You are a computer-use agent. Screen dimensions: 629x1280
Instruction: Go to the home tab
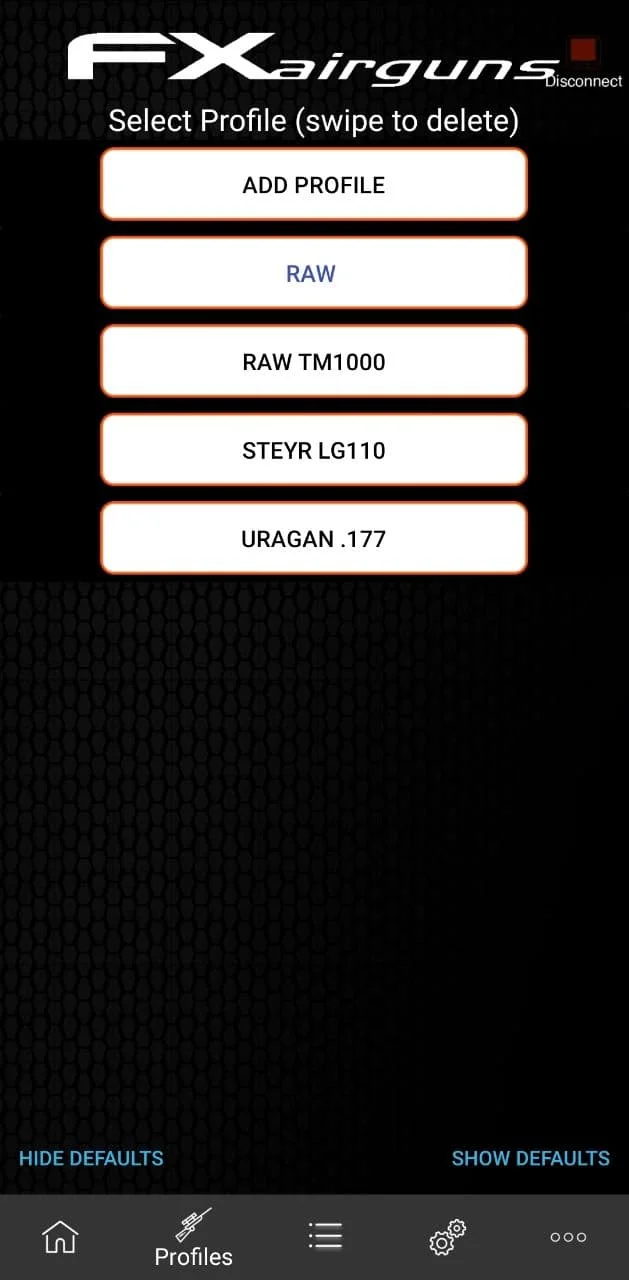pyautogui.click(x=60, y=1237)
